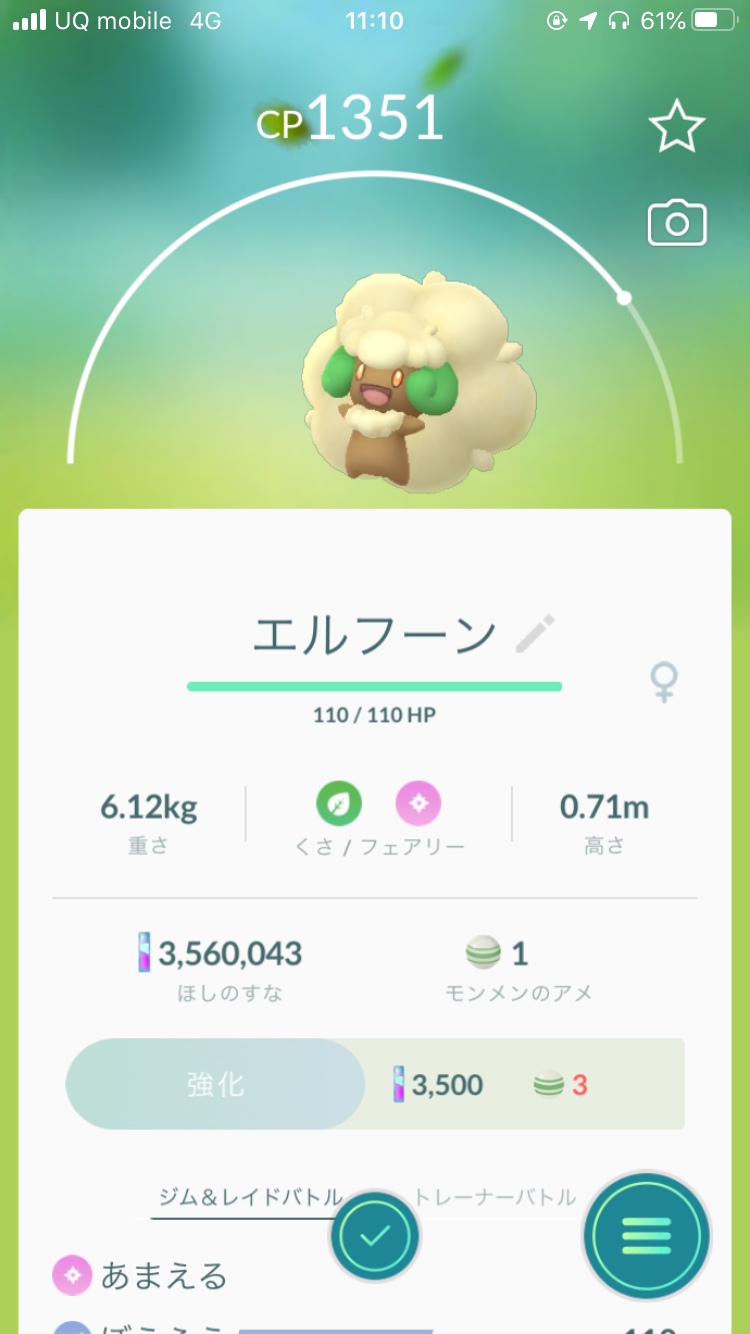Tap the 強化 power up button
The height and width of the screenshot is (1334, 750).
[x=215, y=1084]
